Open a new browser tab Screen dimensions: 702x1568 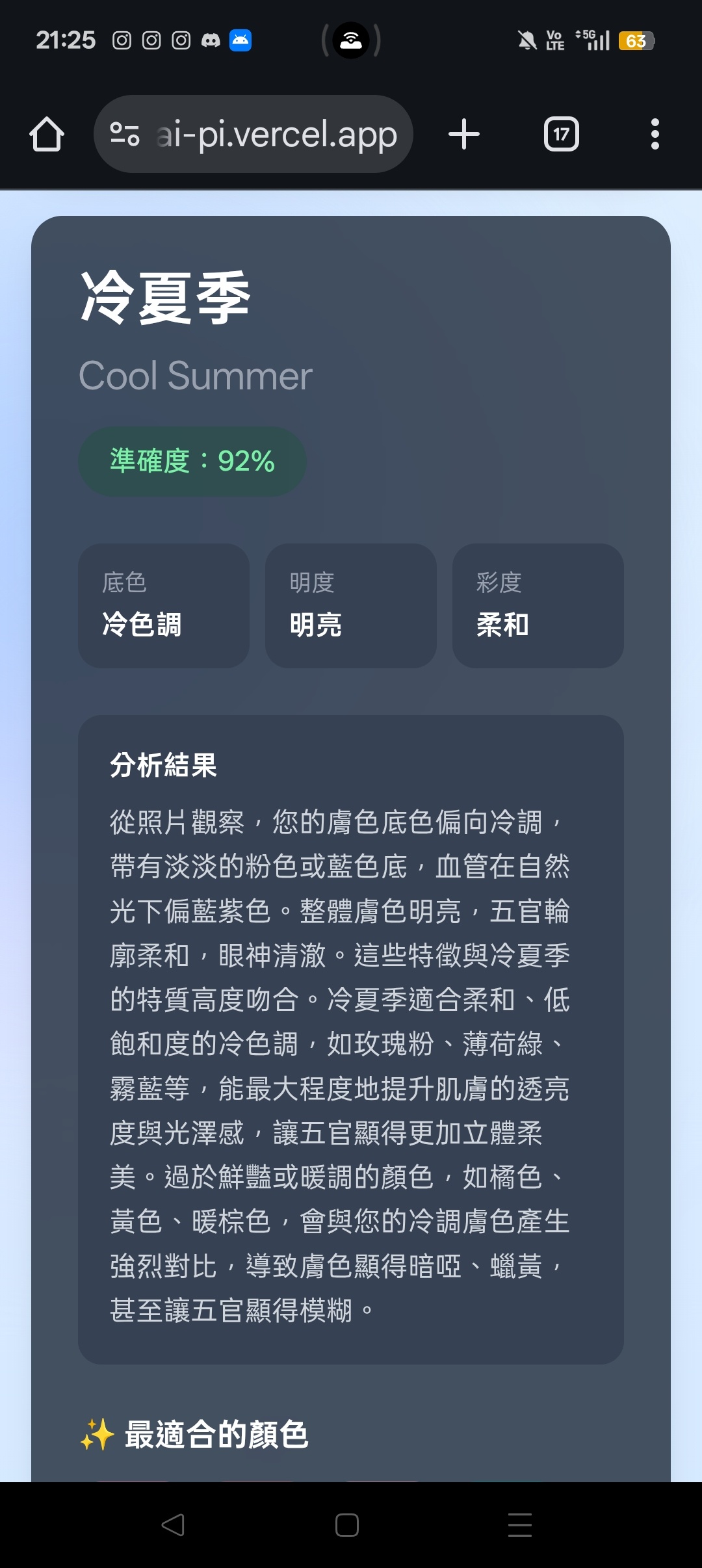tap(464, 135)
